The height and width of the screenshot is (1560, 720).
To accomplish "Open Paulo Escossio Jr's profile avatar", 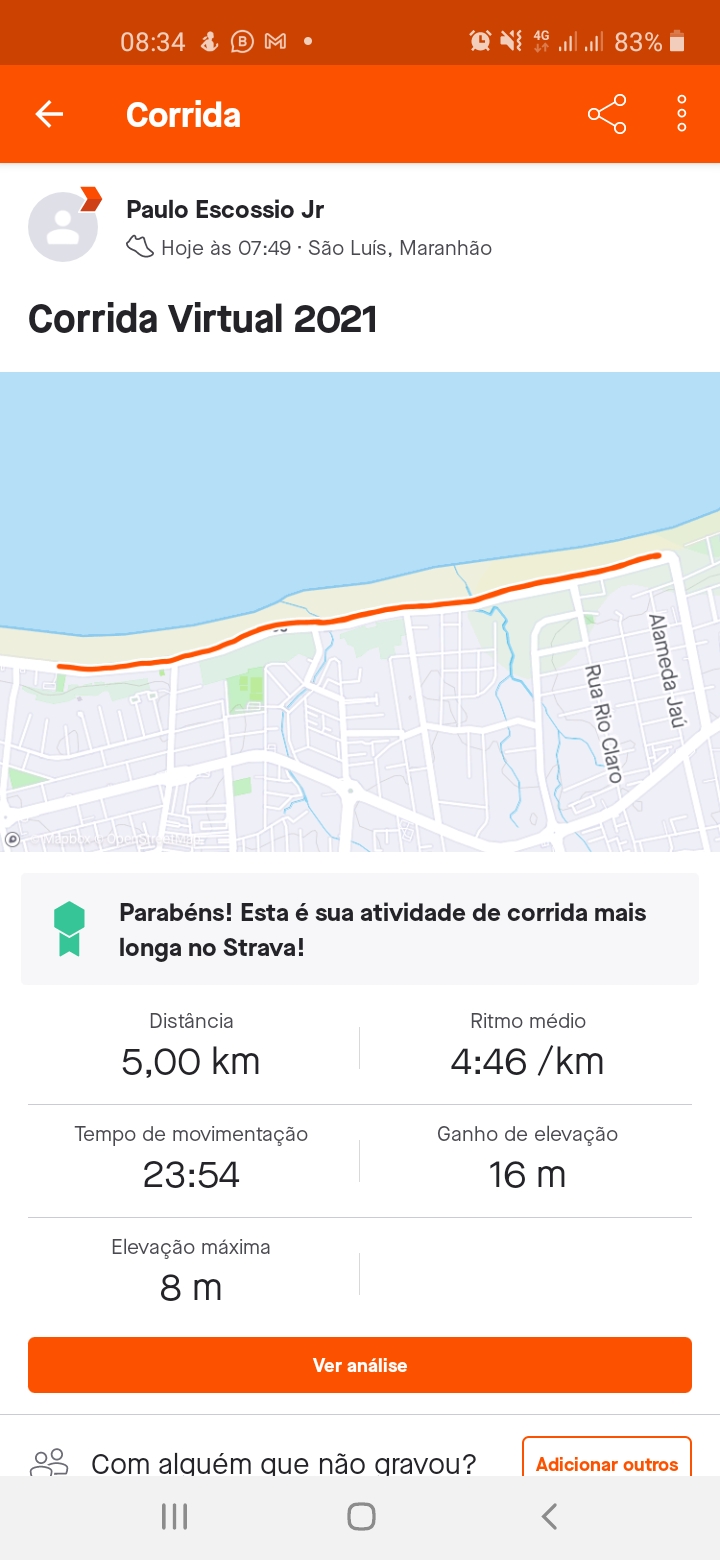I will click(64, 225).
